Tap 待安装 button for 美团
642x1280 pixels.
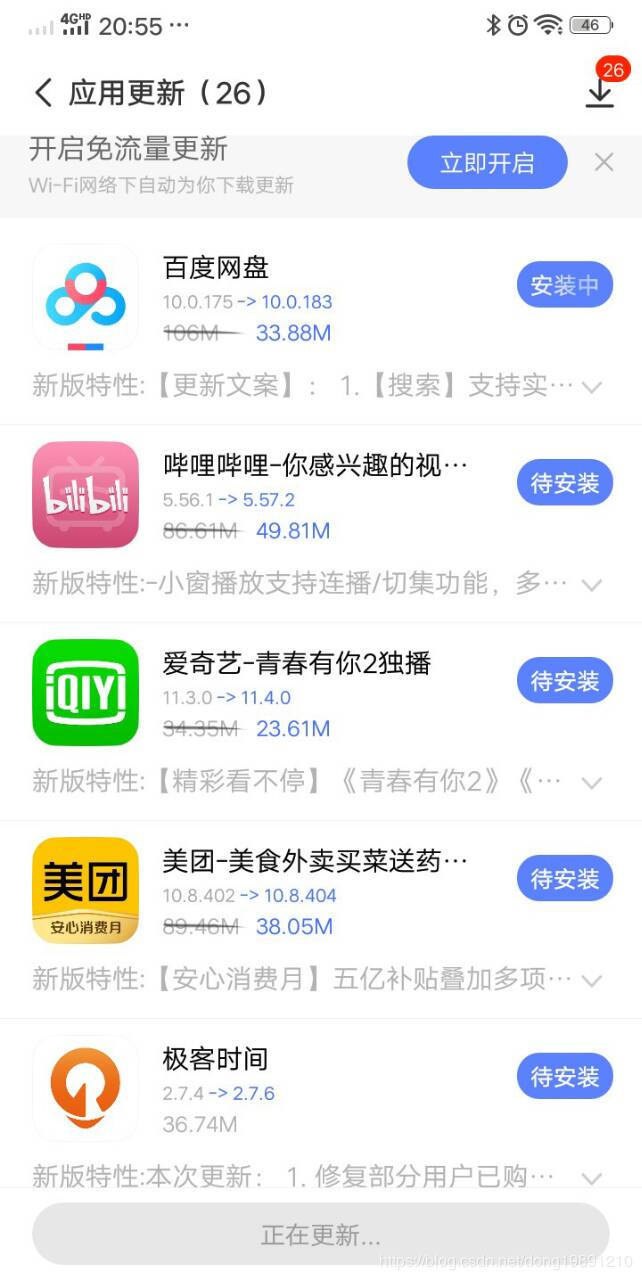pyautogui.click(x=564, y=880)
